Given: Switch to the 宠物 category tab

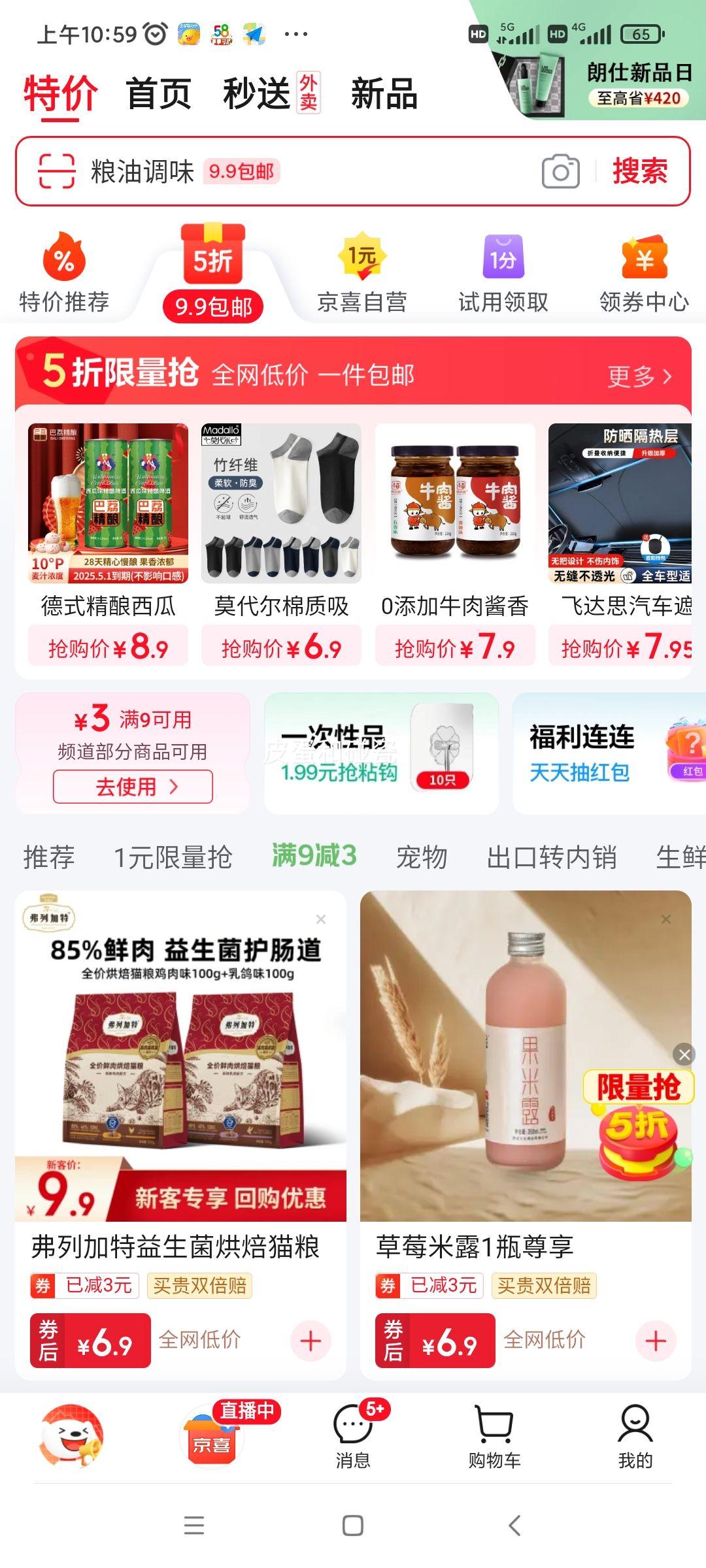Looking at the screenshot, I should tap(422, 857).
